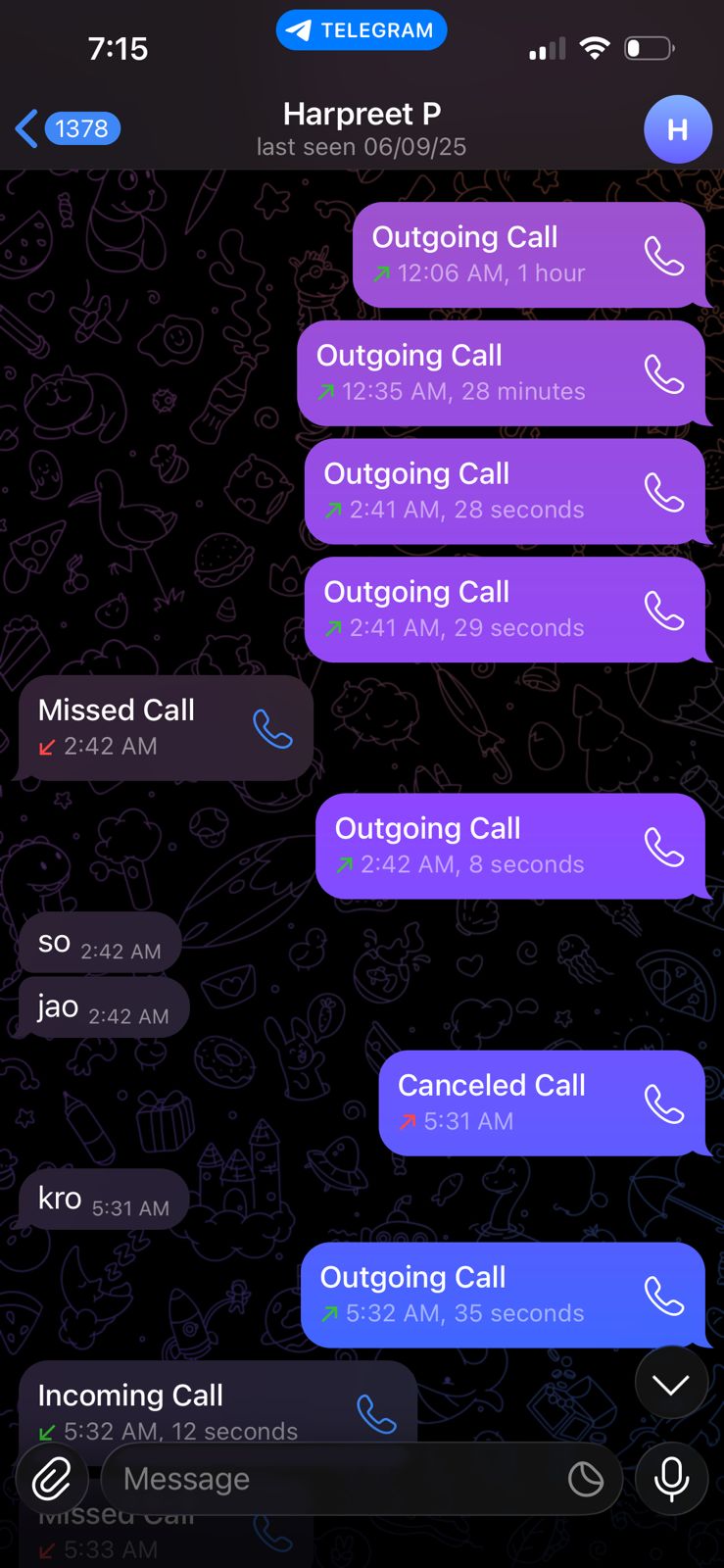724x1568 pixels.
Task: Select the message saying 'so'
Action: click(x=98, y=942)
